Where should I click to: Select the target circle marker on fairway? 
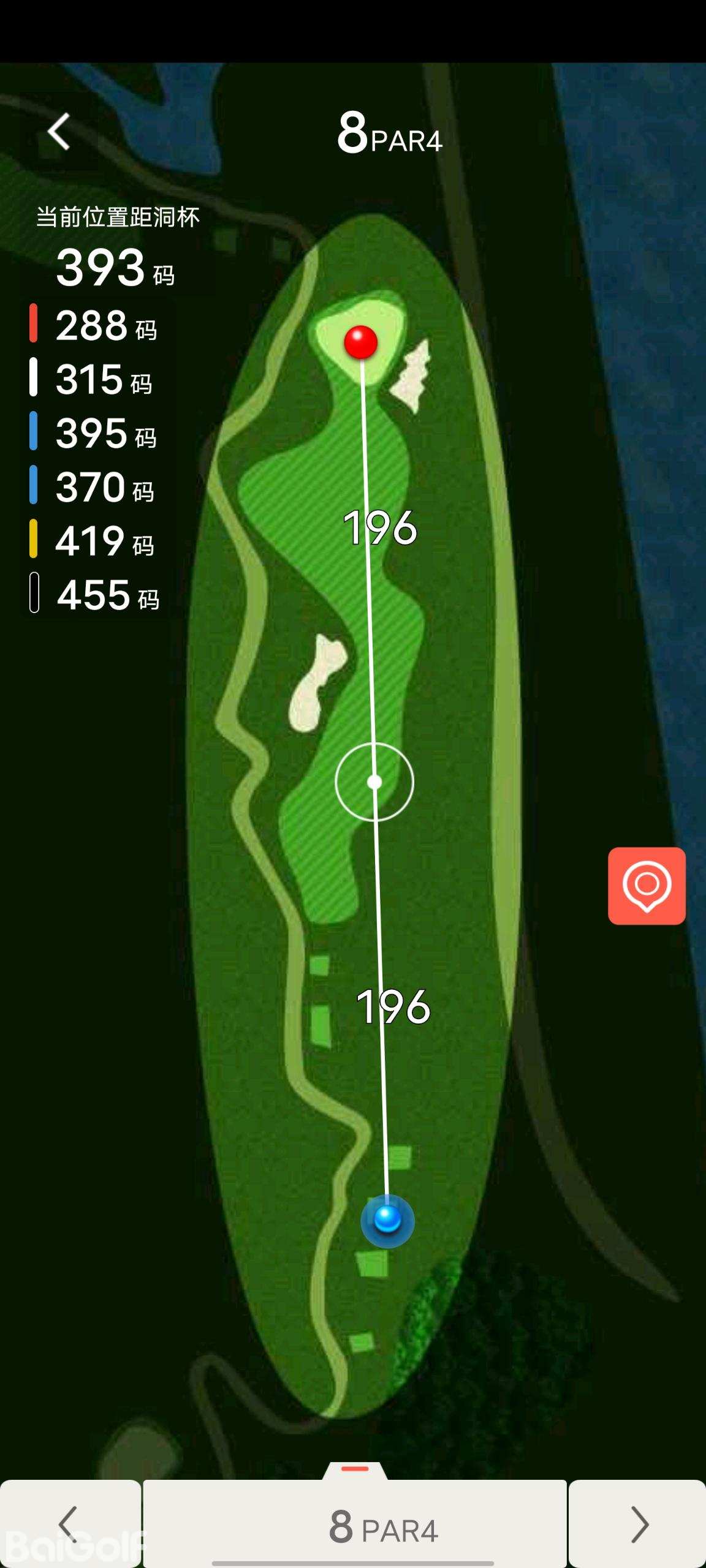[374, 782]
